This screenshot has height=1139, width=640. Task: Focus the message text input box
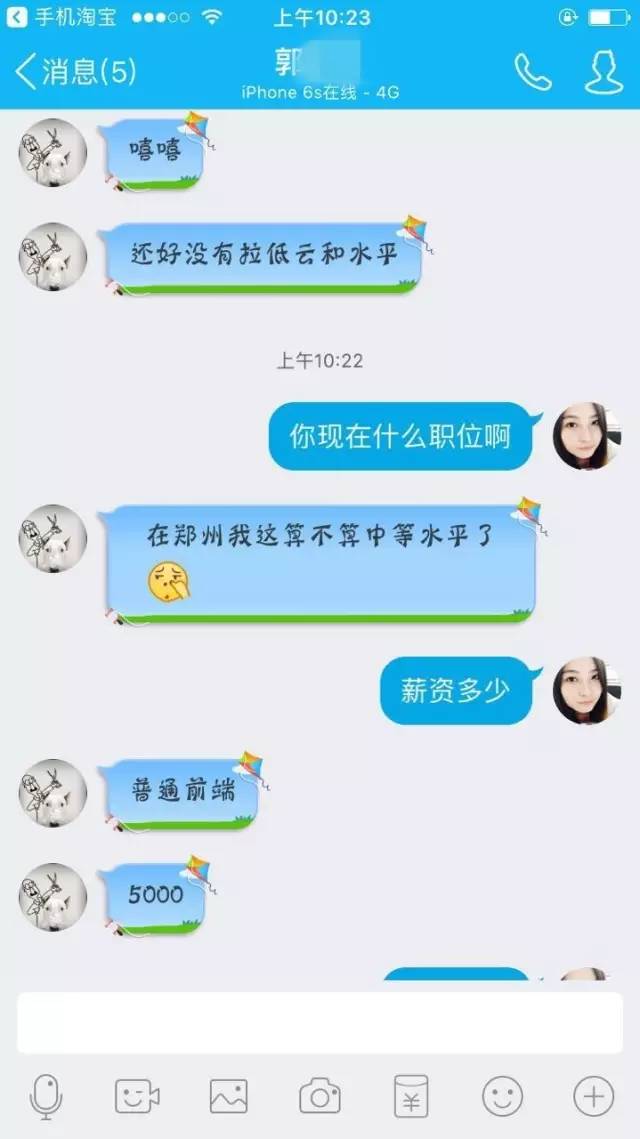(x=319, y=1022)
